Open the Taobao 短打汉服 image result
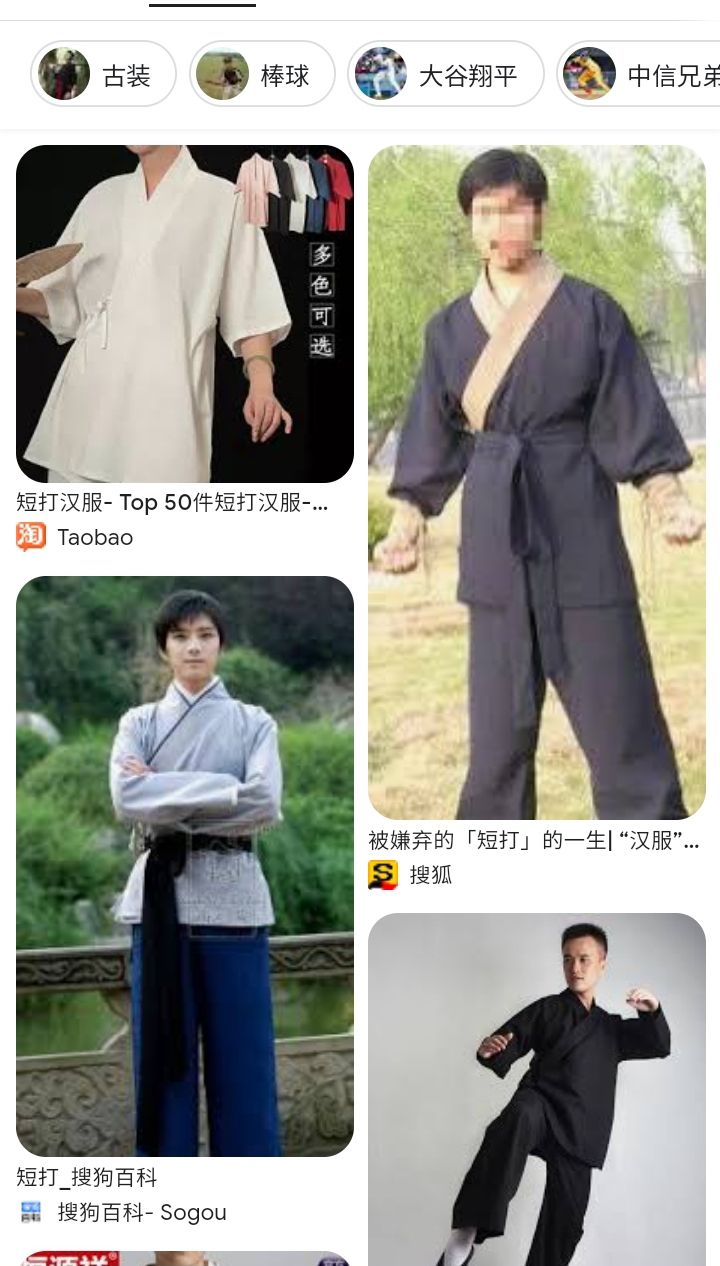 pos(185,314)
